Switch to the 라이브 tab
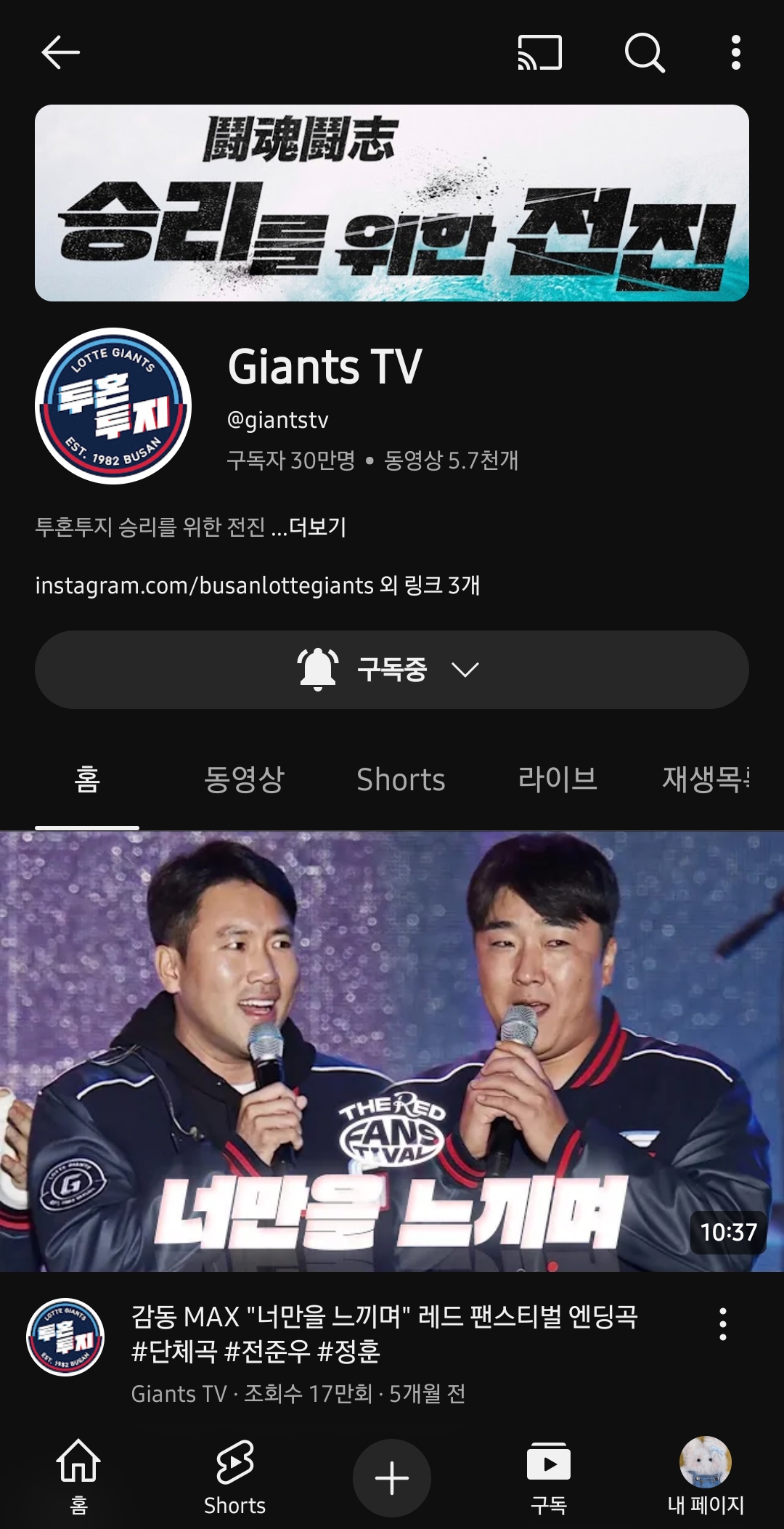 (558, 779)
